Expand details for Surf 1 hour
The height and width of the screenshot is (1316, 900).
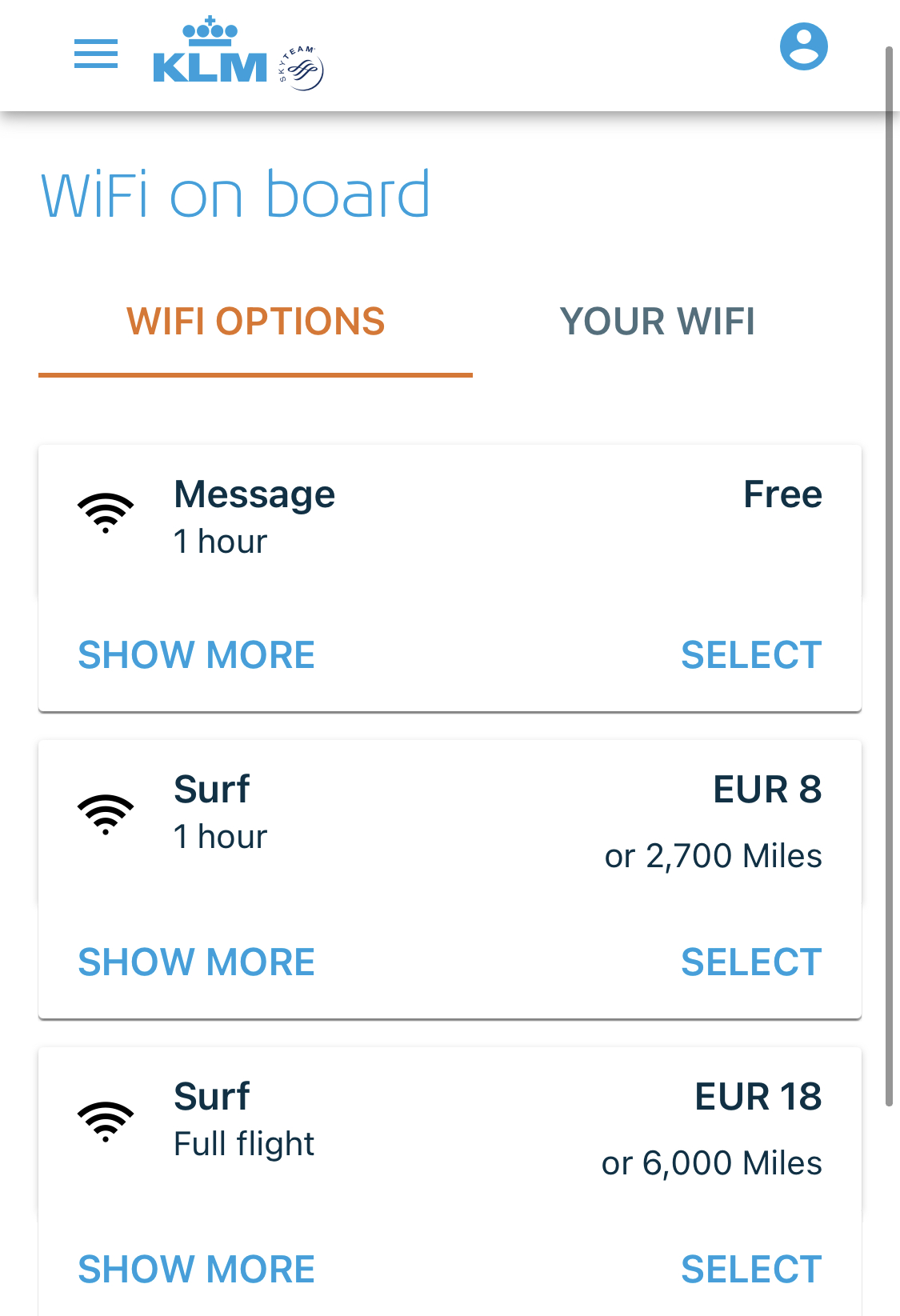tap(196, 962)
